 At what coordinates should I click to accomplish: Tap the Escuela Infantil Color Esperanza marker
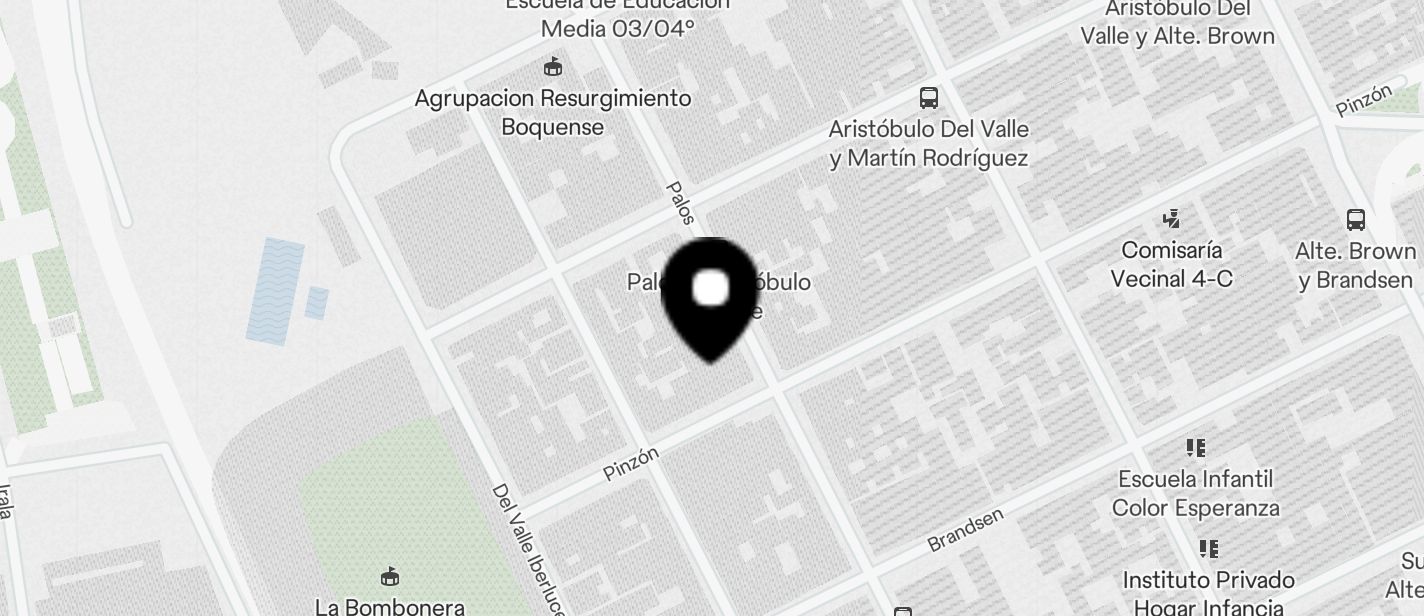(1195, 448)
